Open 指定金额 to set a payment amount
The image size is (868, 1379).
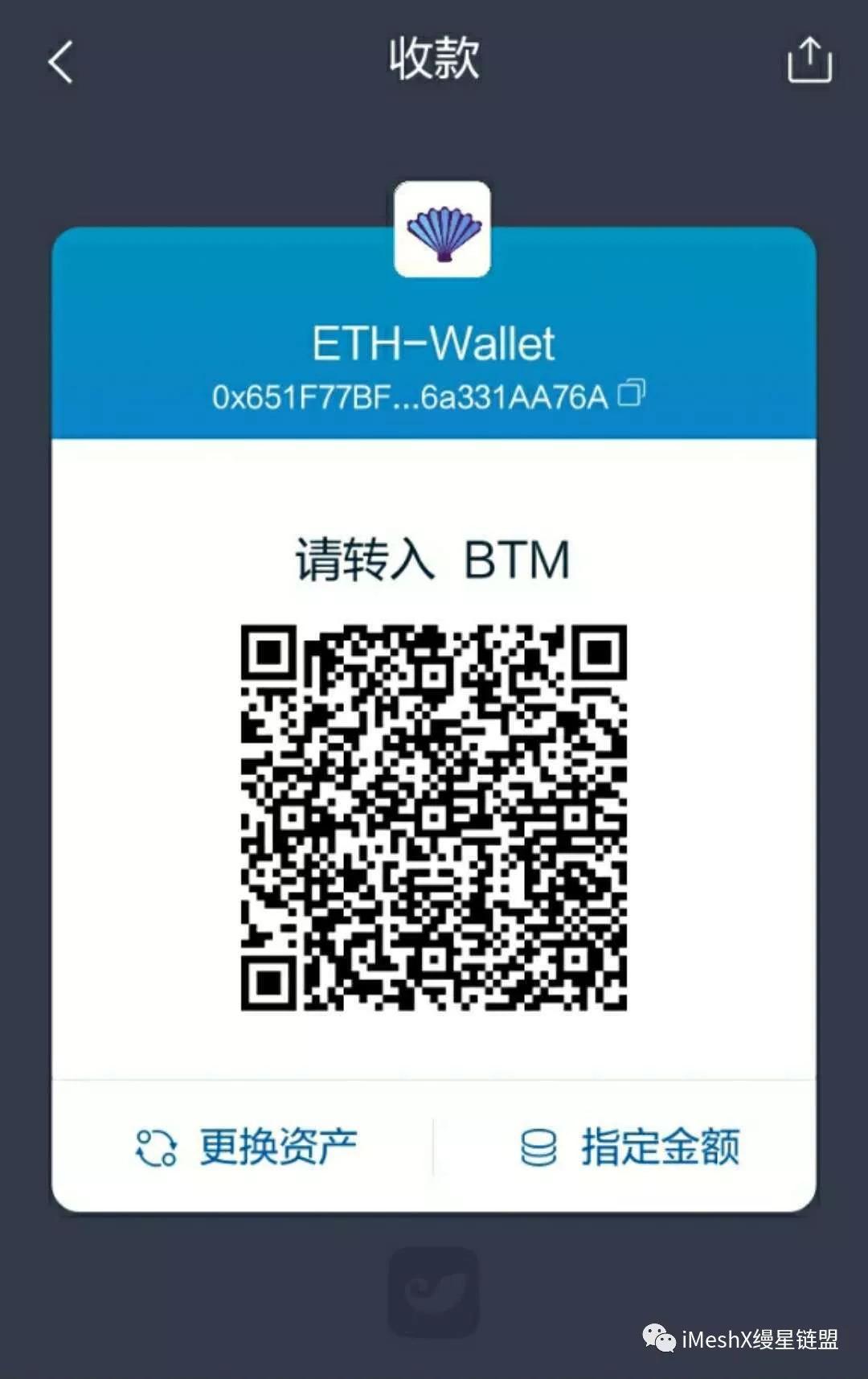coord(659,1148)
